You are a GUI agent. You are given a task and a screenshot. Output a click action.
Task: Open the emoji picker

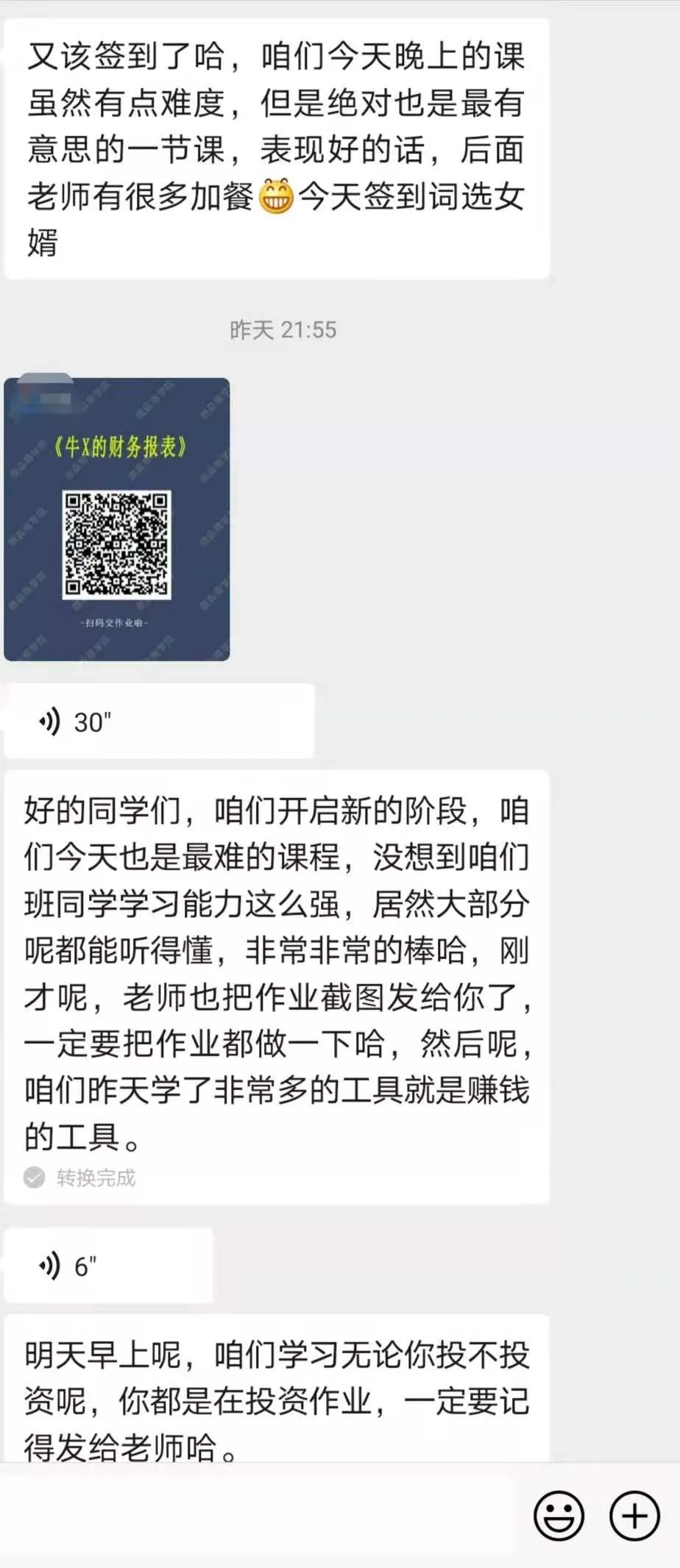point(559,1516)
